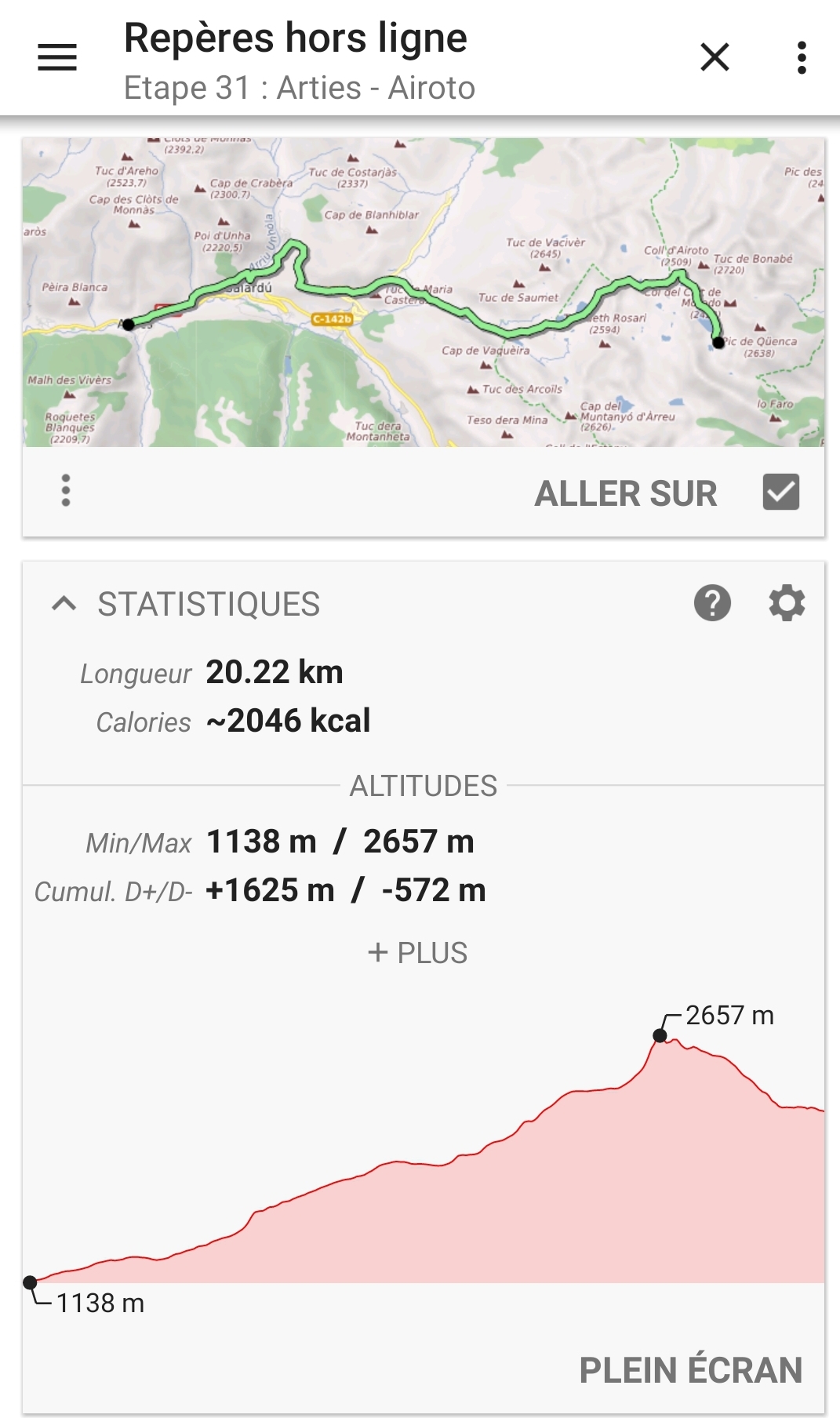Uncheck the track visibility checkbox

coord(780,493)
